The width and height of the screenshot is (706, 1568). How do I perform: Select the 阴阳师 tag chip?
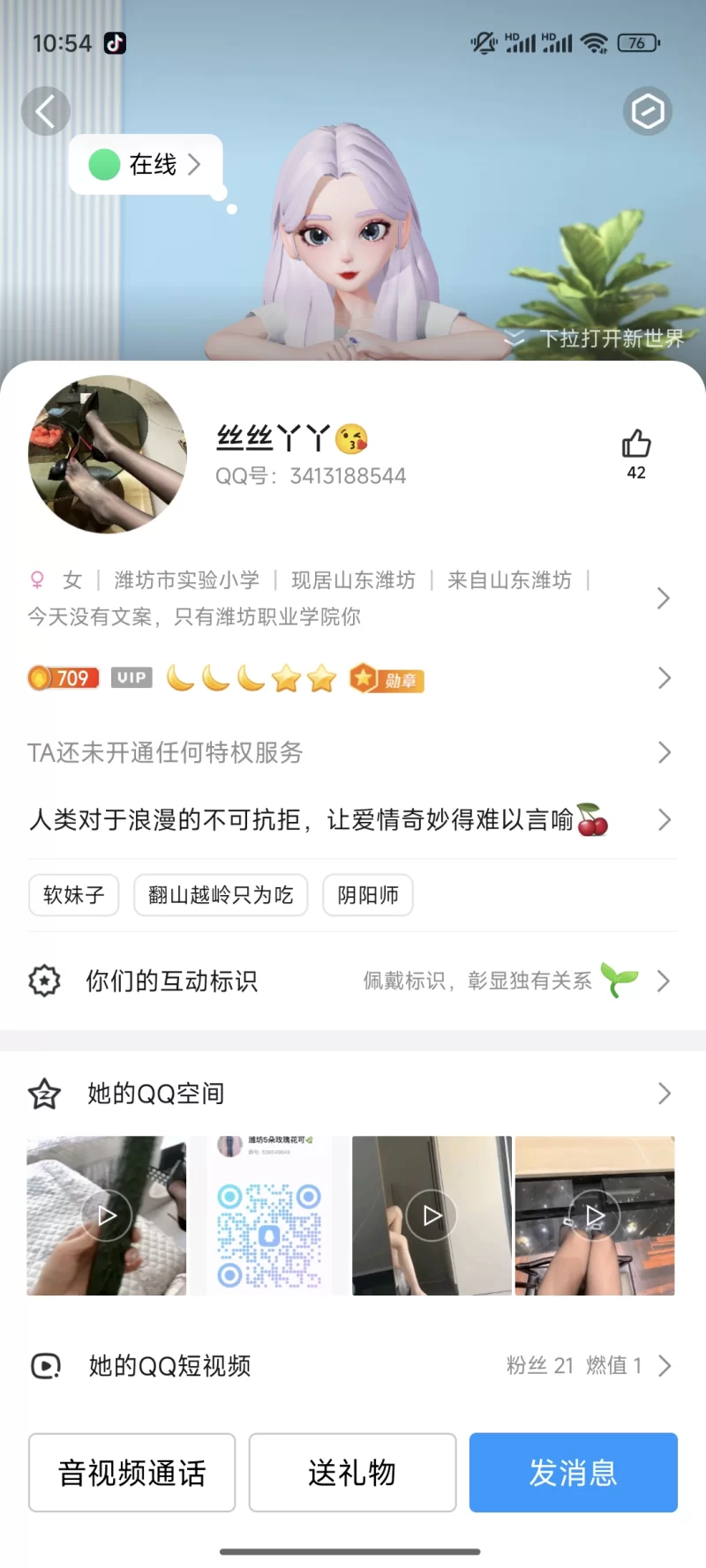click(368, 895)
